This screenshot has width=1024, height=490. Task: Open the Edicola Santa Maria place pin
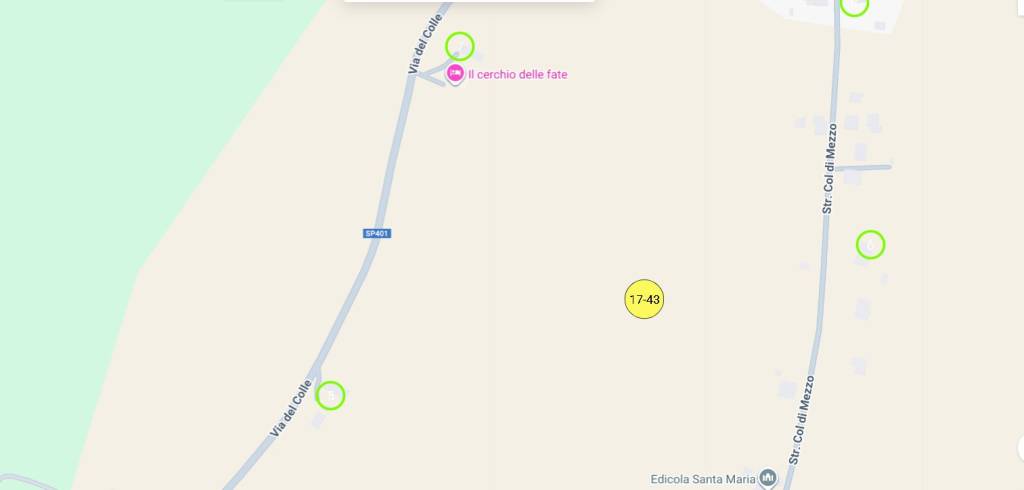(768, 478)
